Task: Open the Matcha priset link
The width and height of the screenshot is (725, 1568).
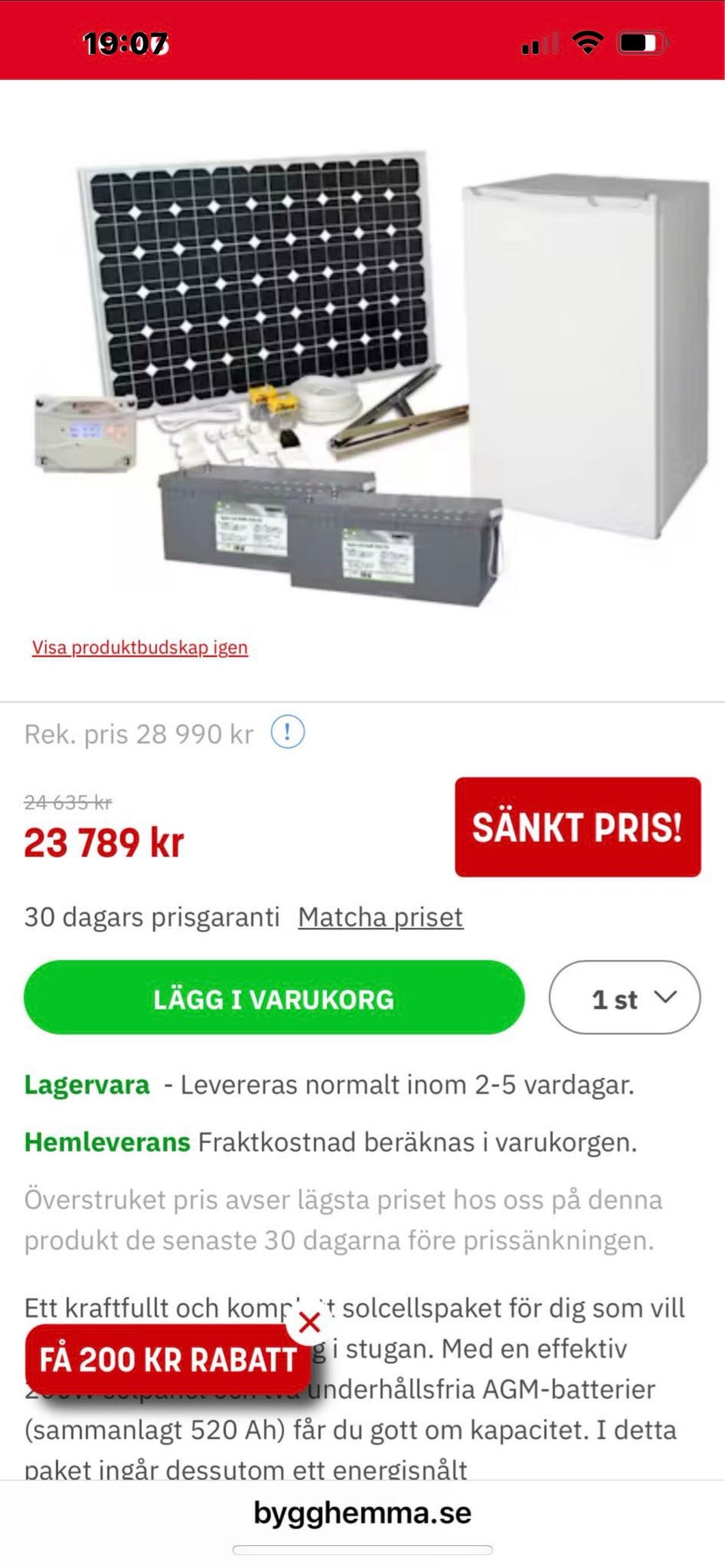Action: click(x=381, y=917)
